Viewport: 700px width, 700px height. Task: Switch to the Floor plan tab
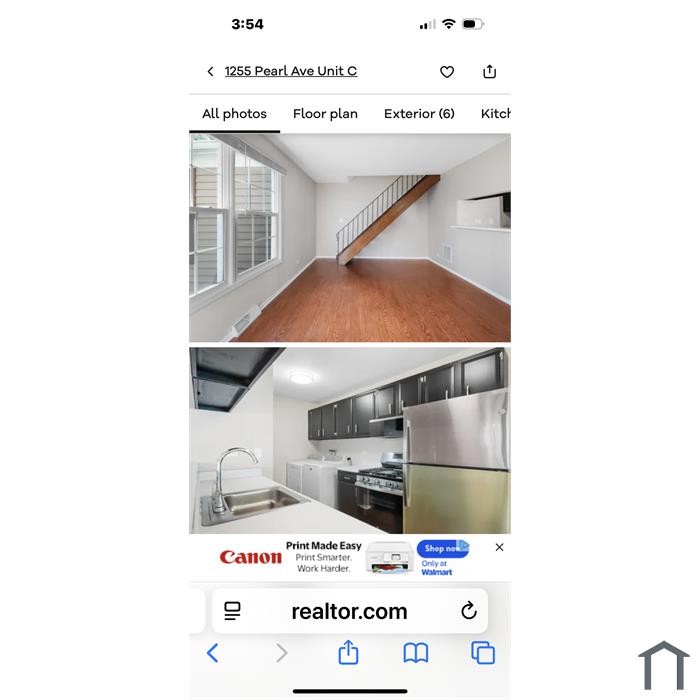click(x=325, y=114)
